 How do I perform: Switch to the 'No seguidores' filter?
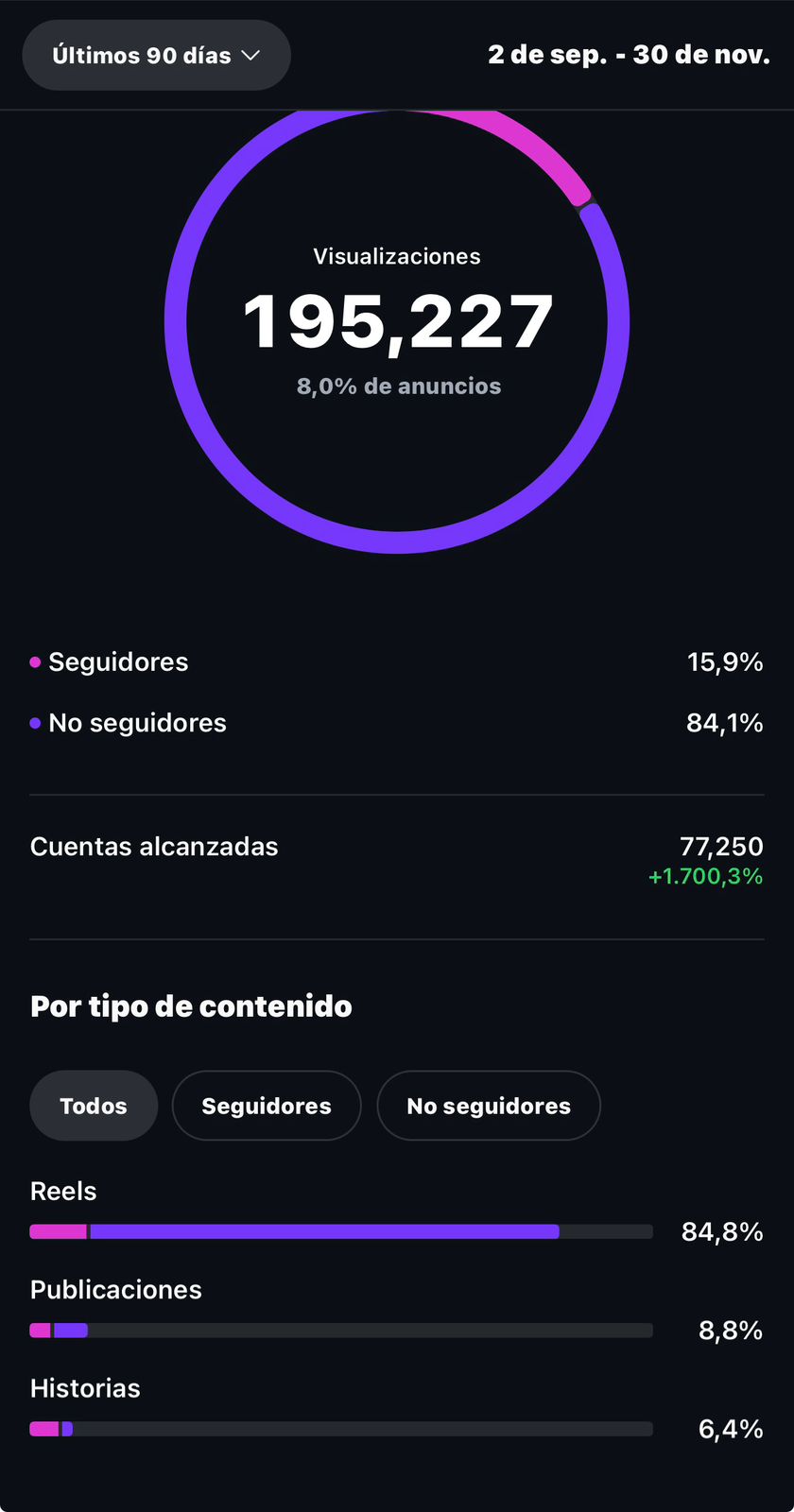(x=489, y=1105)
